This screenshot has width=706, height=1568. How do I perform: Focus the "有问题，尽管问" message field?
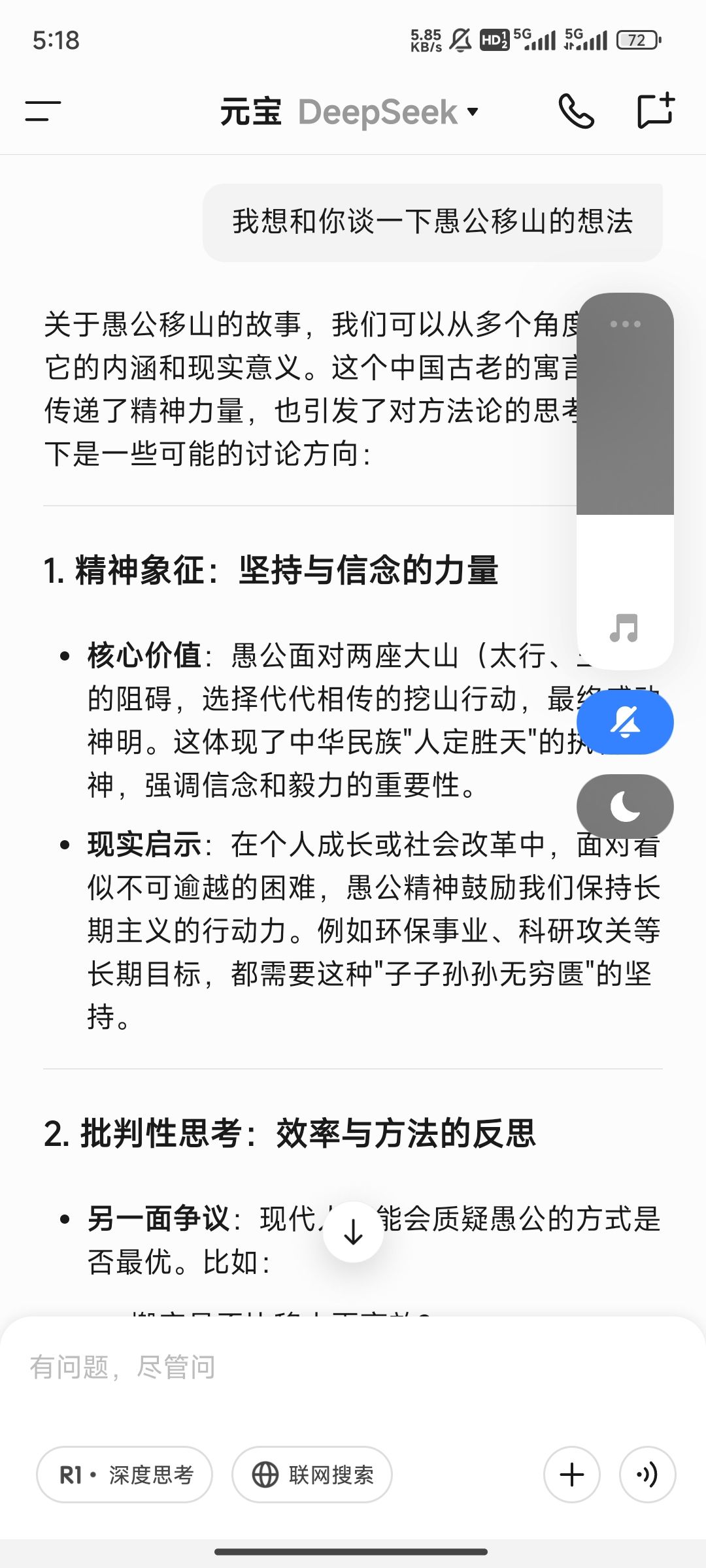(353, 1367)
